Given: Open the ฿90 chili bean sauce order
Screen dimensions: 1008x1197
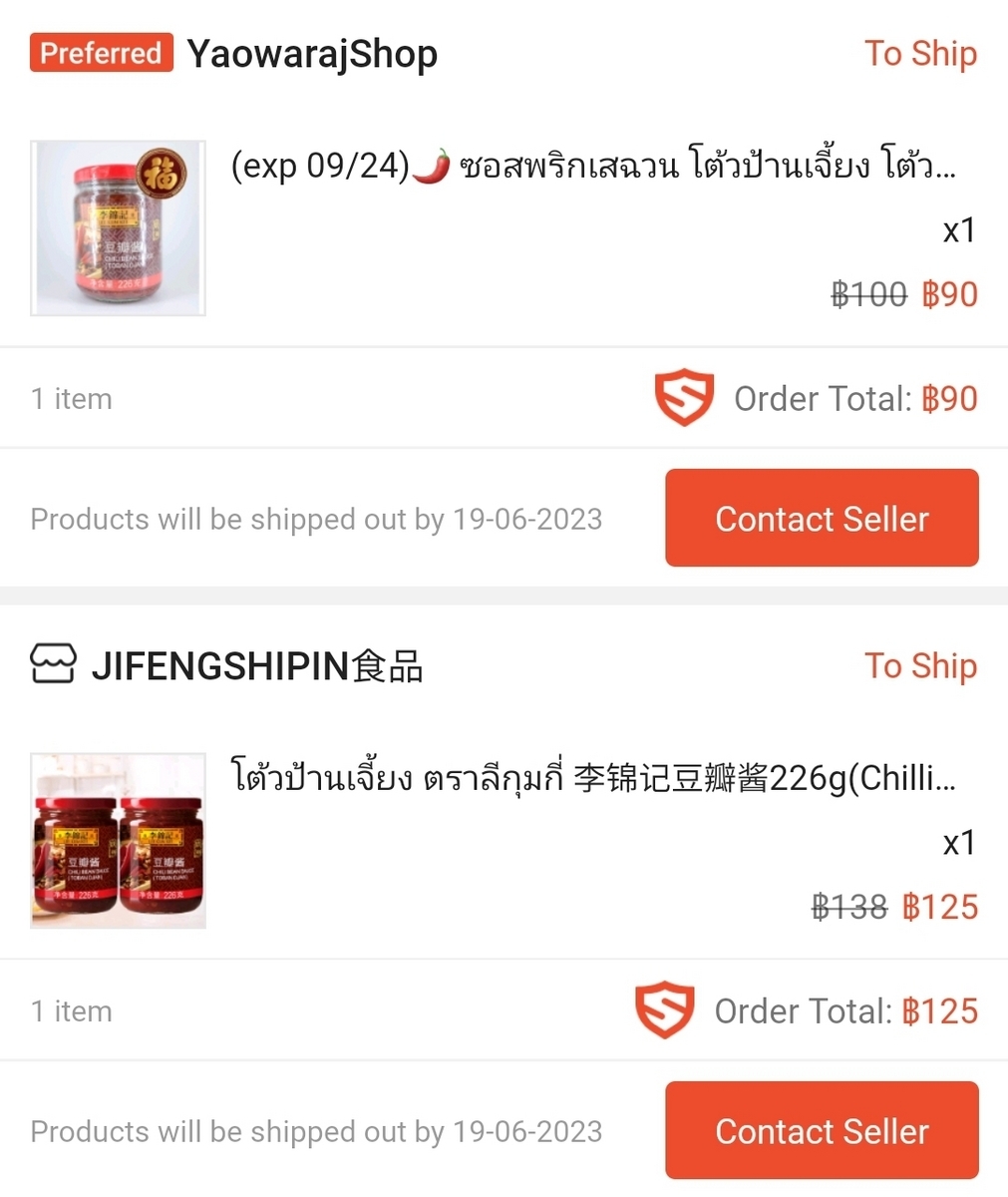Looking at the screenshot, I should 504,228.
